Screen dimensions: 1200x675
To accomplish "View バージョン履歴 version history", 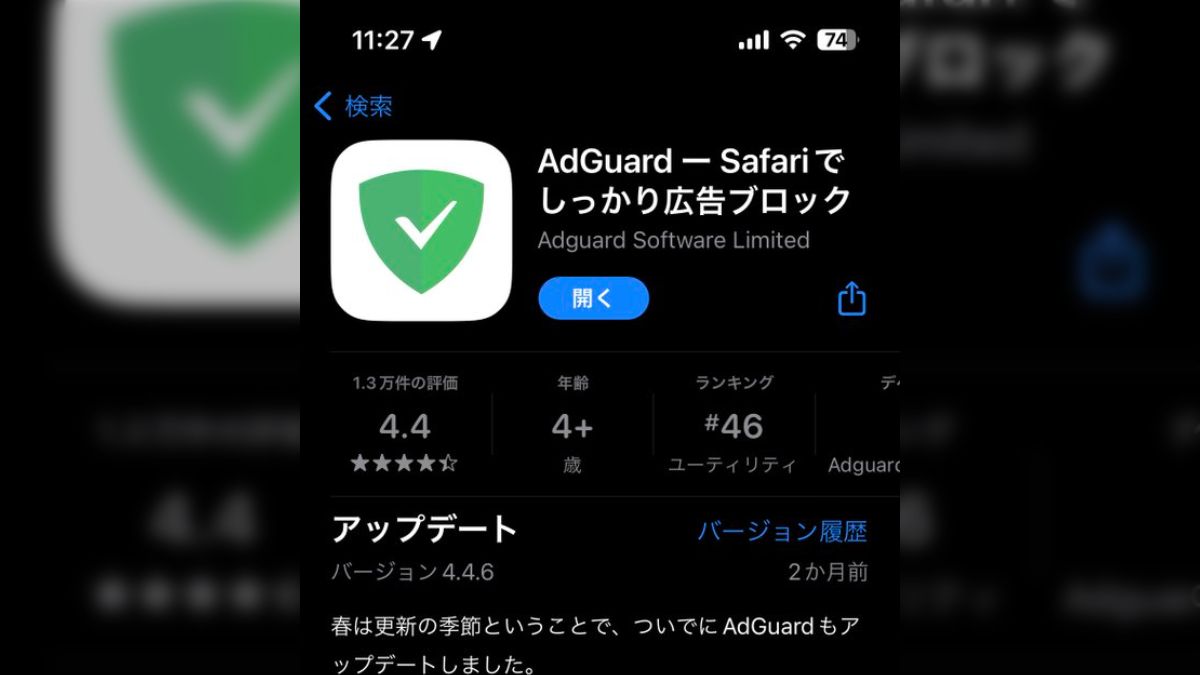I will 781,531.
